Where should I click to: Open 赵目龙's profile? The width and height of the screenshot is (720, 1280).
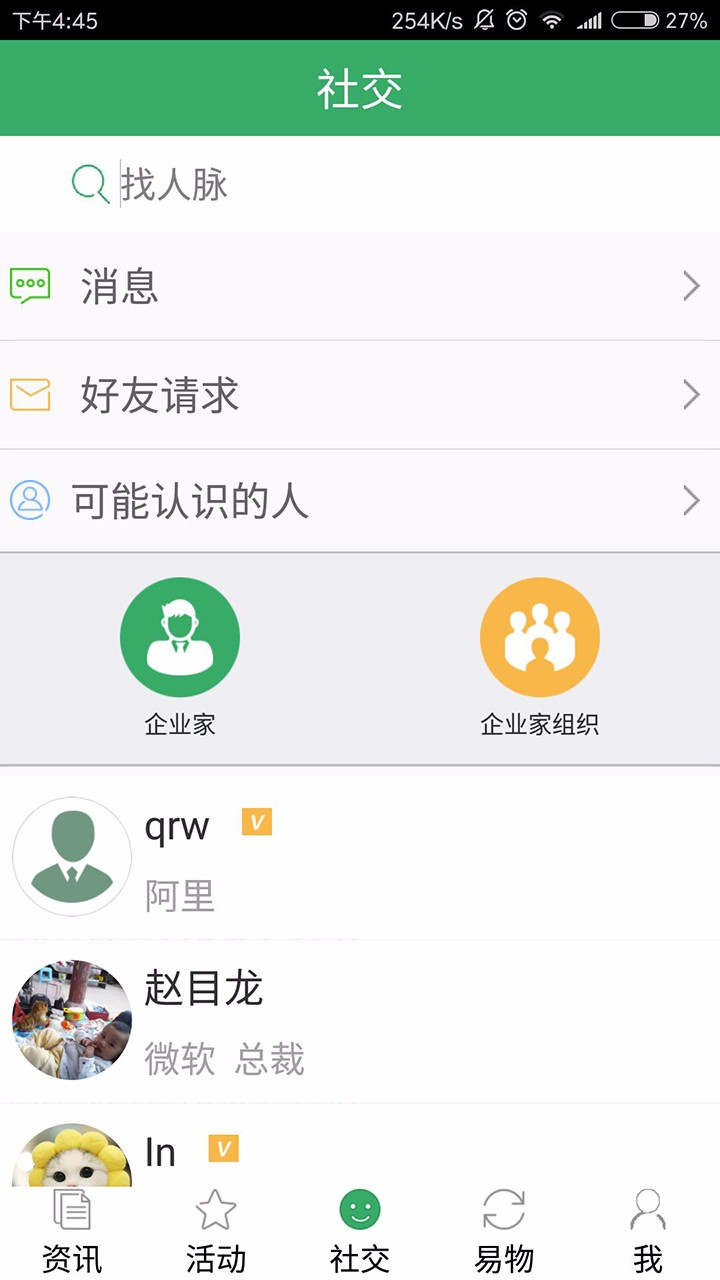click(360, 1022)
